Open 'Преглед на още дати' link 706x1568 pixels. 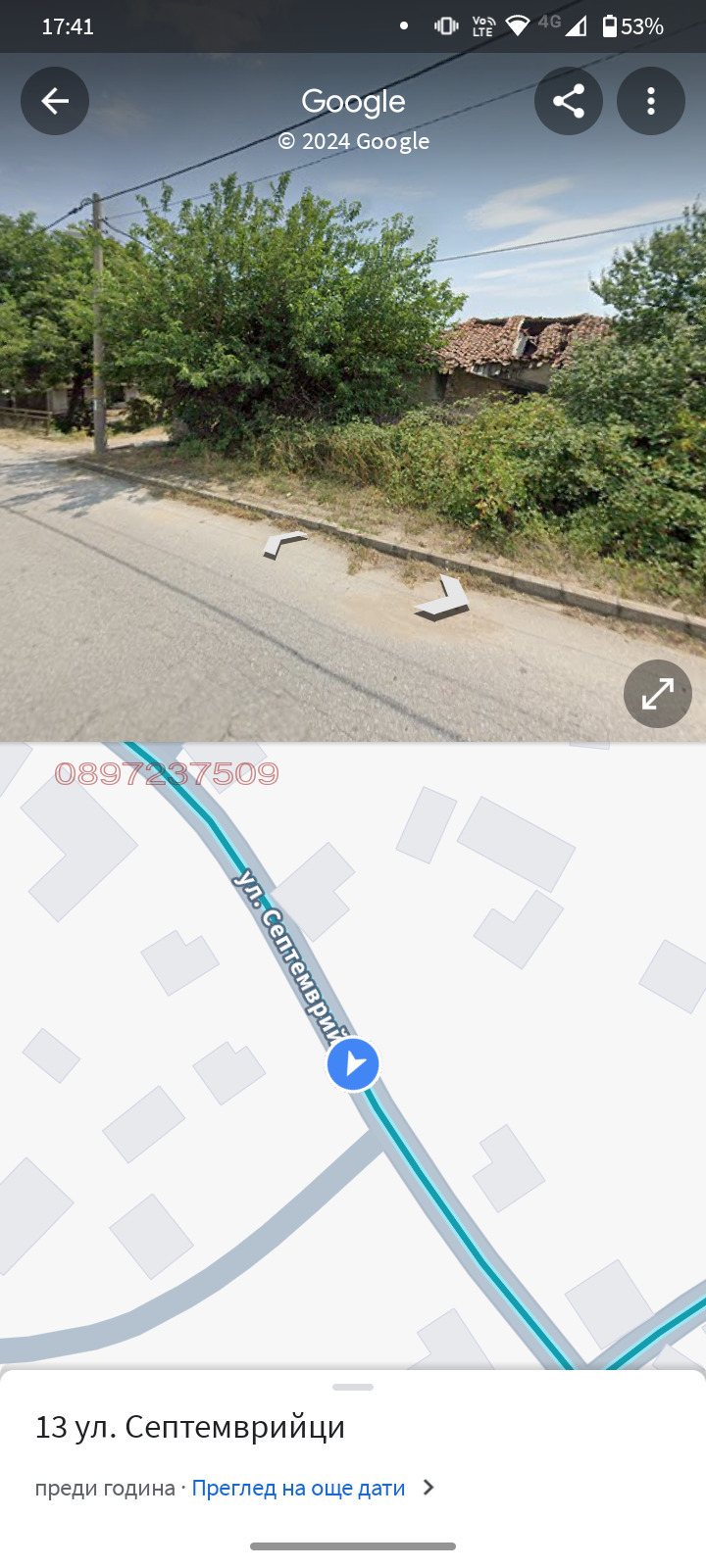click(299, 1488)
